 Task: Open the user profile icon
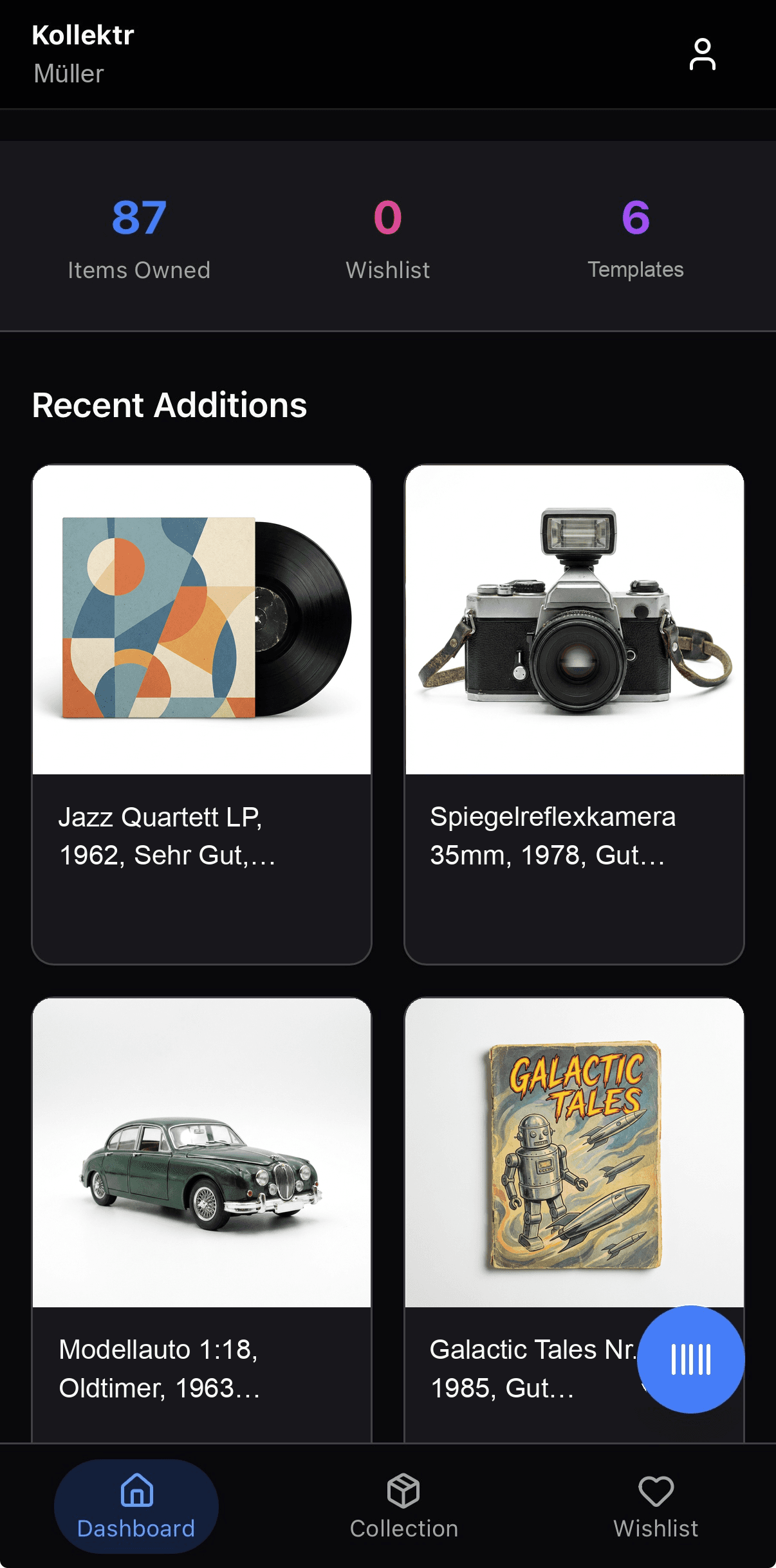coord(702,54)
